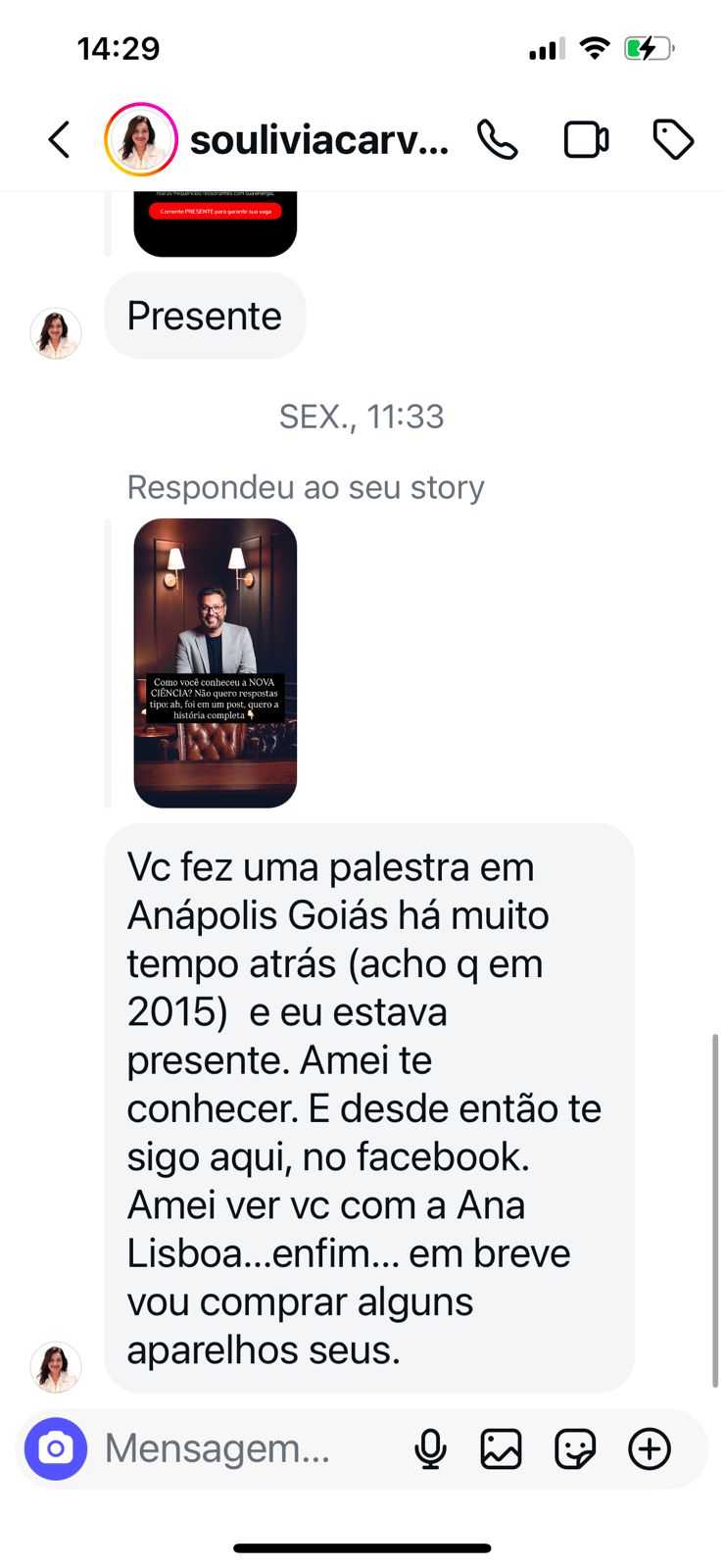Start a voice call with souliviacarv
This screenshot has width=724, height=1568.
pos(497,138)
